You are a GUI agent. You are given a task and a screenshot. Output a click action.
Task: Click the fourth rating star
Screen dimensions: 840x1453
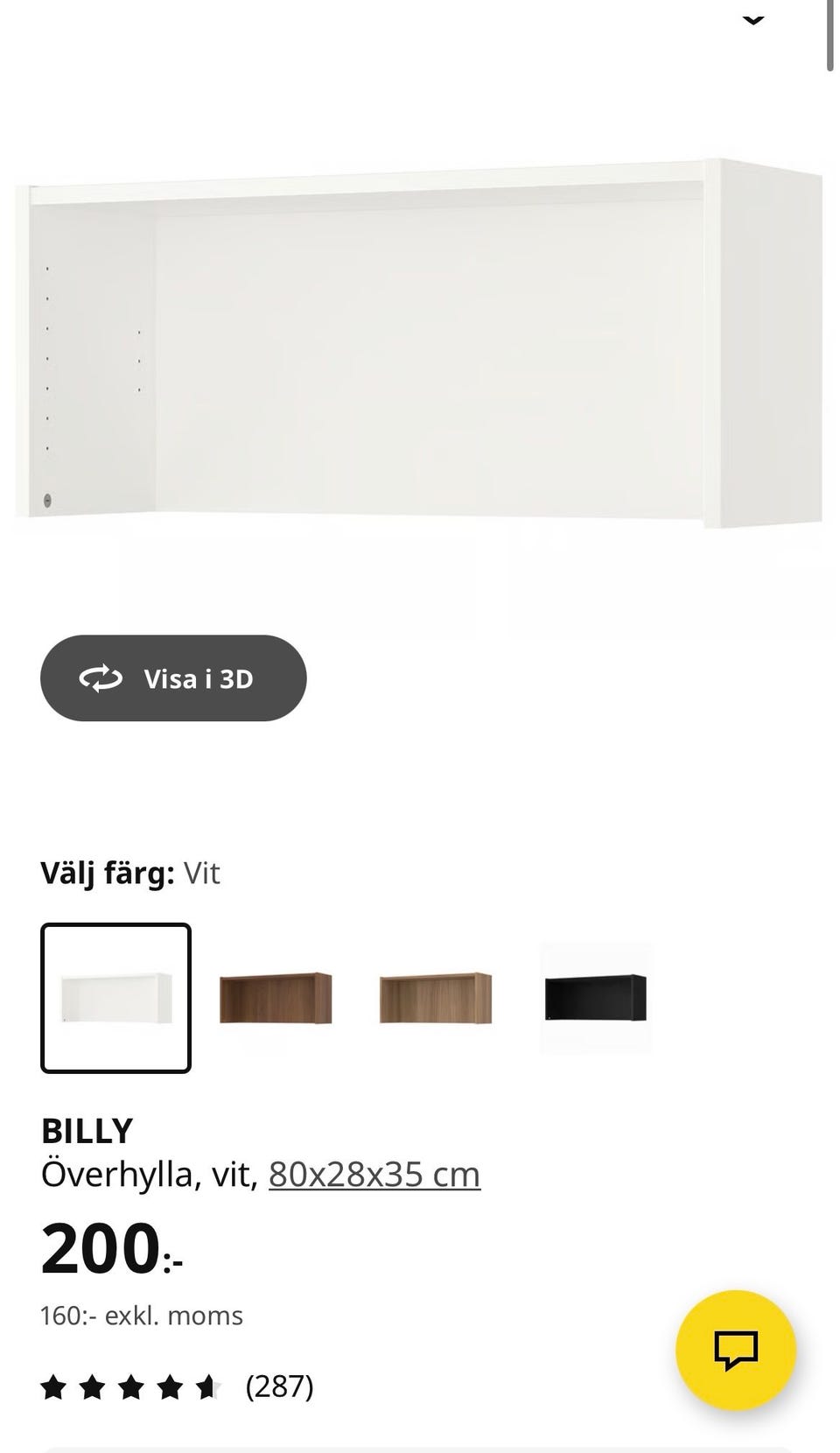(x=169, y=1386)
